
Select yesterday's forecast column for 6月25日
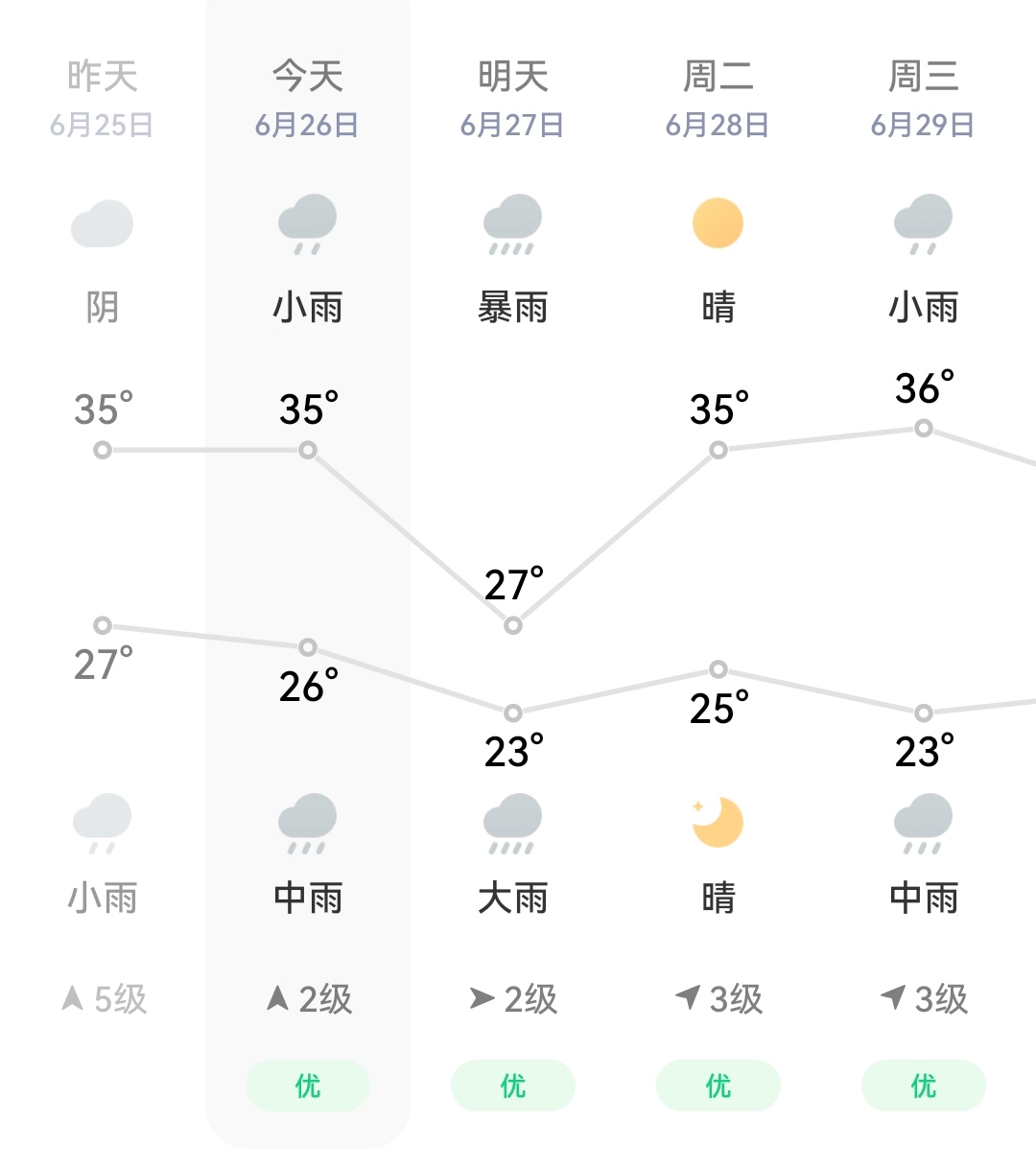pos(103,573)
